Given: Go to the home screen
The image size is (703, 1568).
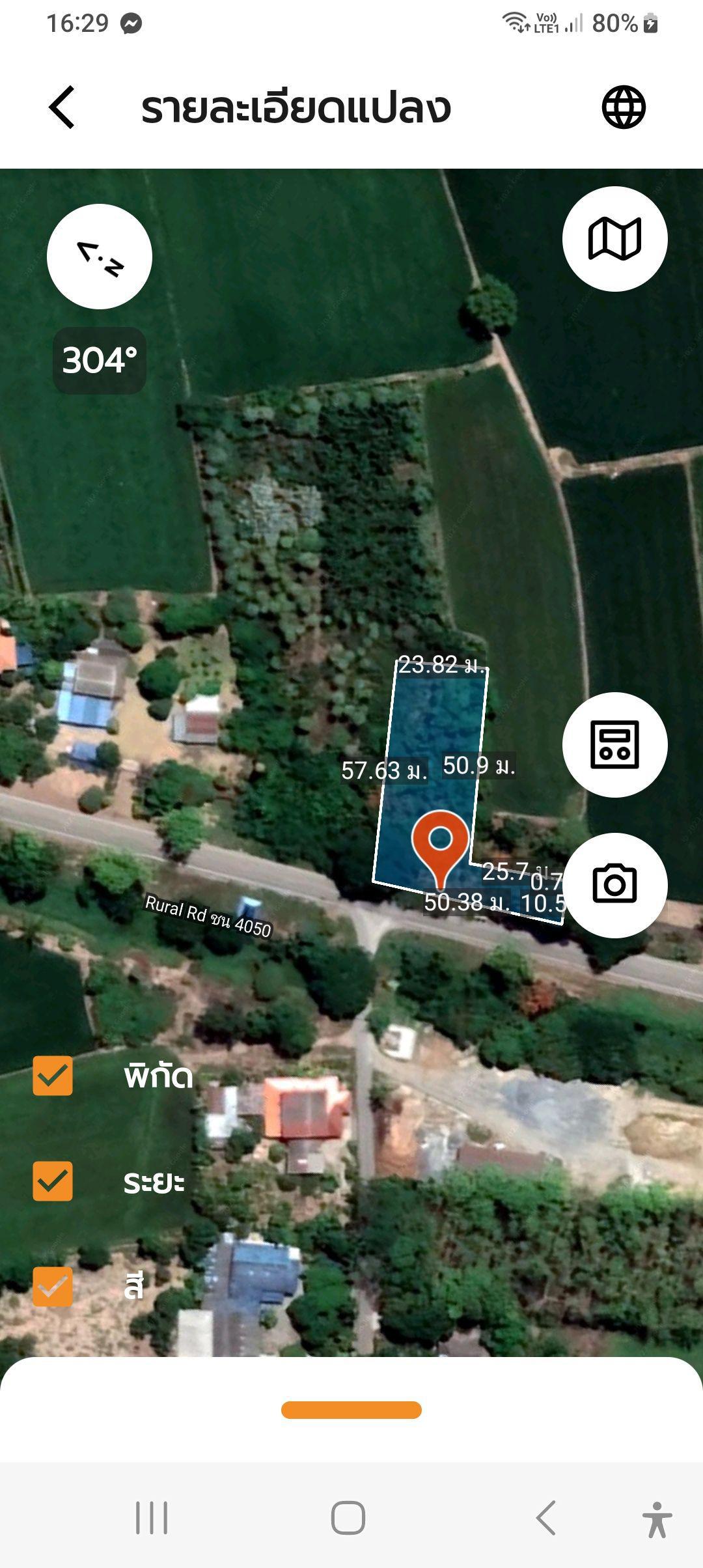Looking at the screenshot, I should pyautogui.click(x=348, y=1518).
